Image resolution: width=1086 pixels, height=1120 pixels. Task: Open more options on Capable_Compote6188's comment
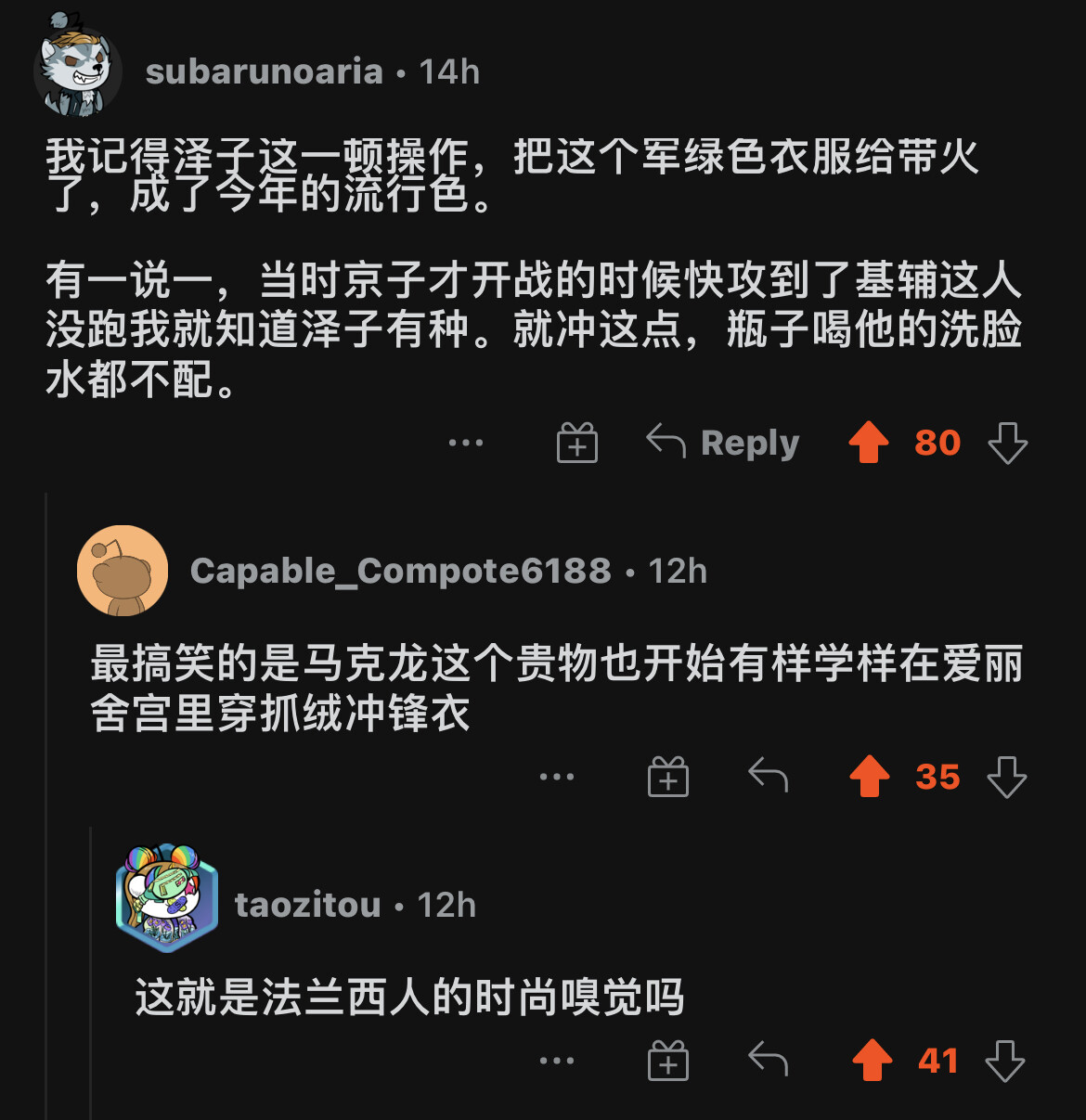(x=556, y=777)
